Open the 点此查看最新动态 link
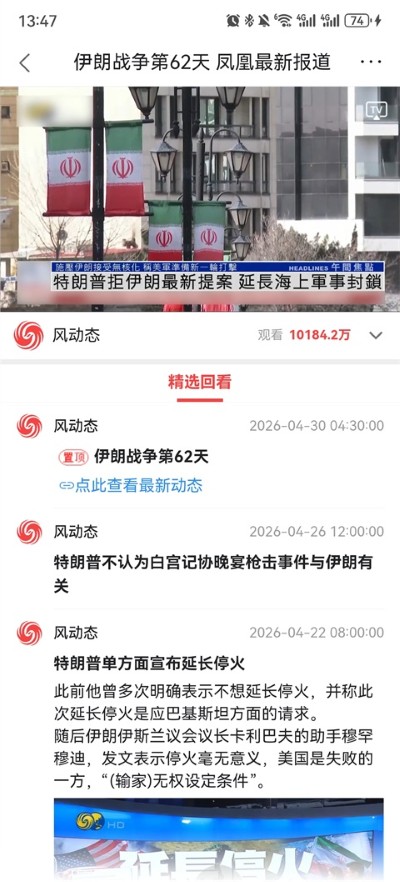The height and width of the screenshot is (882, 400). 131,485
